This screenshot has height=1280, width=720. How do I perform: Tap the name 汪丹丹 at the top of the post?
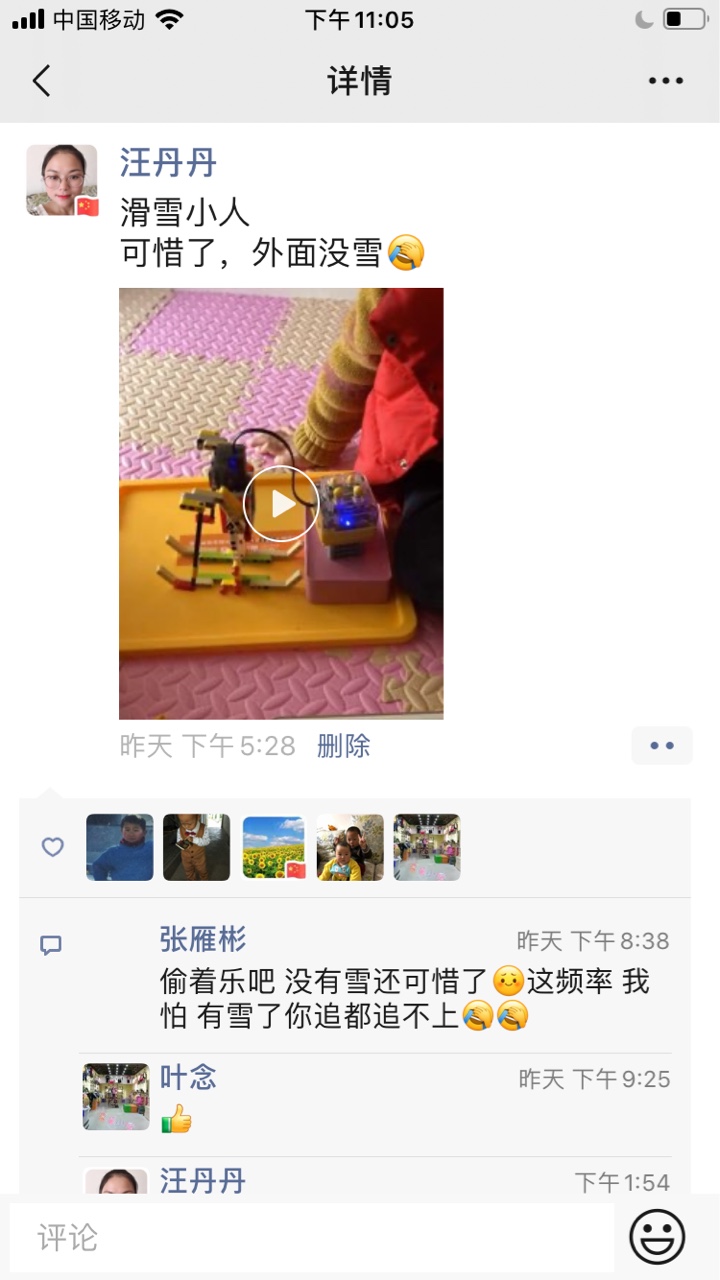point(168,162)
